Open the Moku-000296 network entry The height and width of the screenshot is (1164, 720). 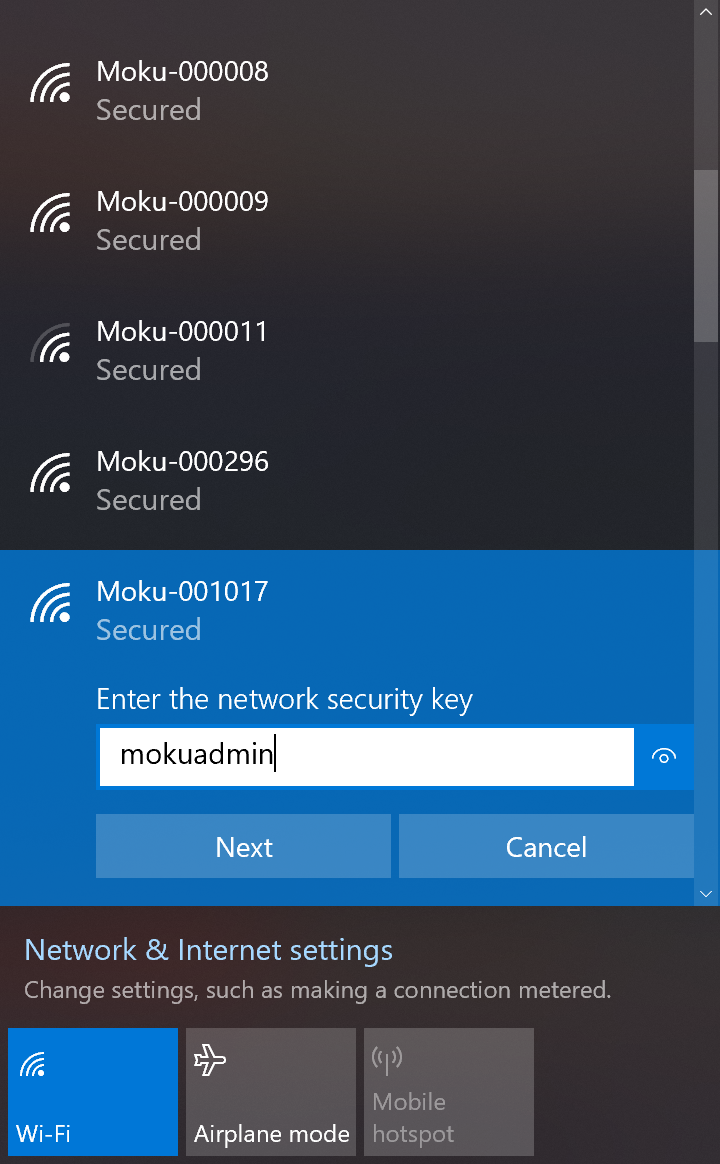[347, 480]
